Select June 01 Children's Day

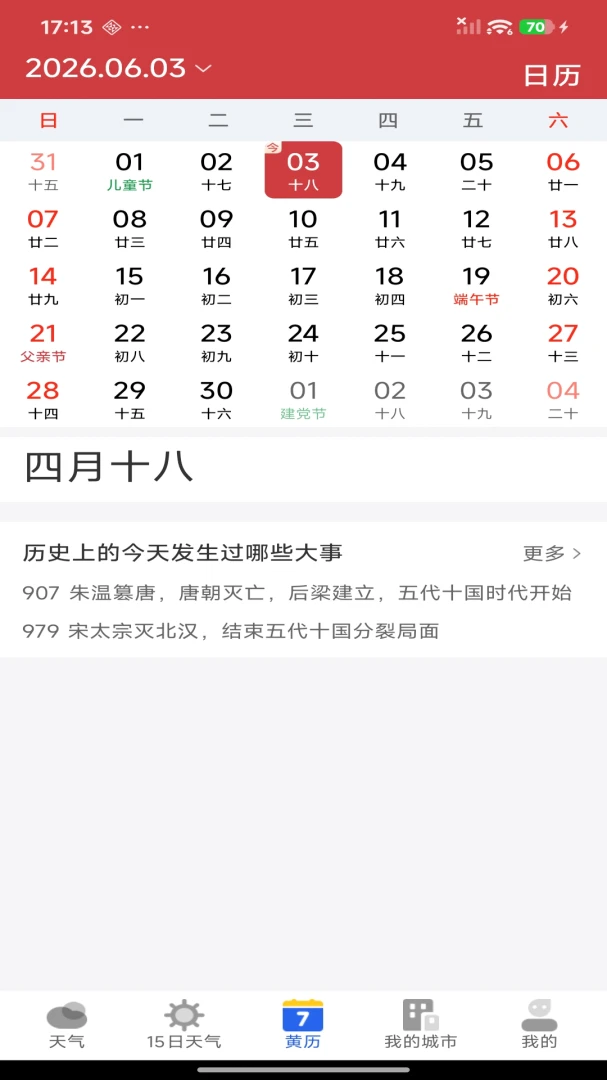[130, 171]
